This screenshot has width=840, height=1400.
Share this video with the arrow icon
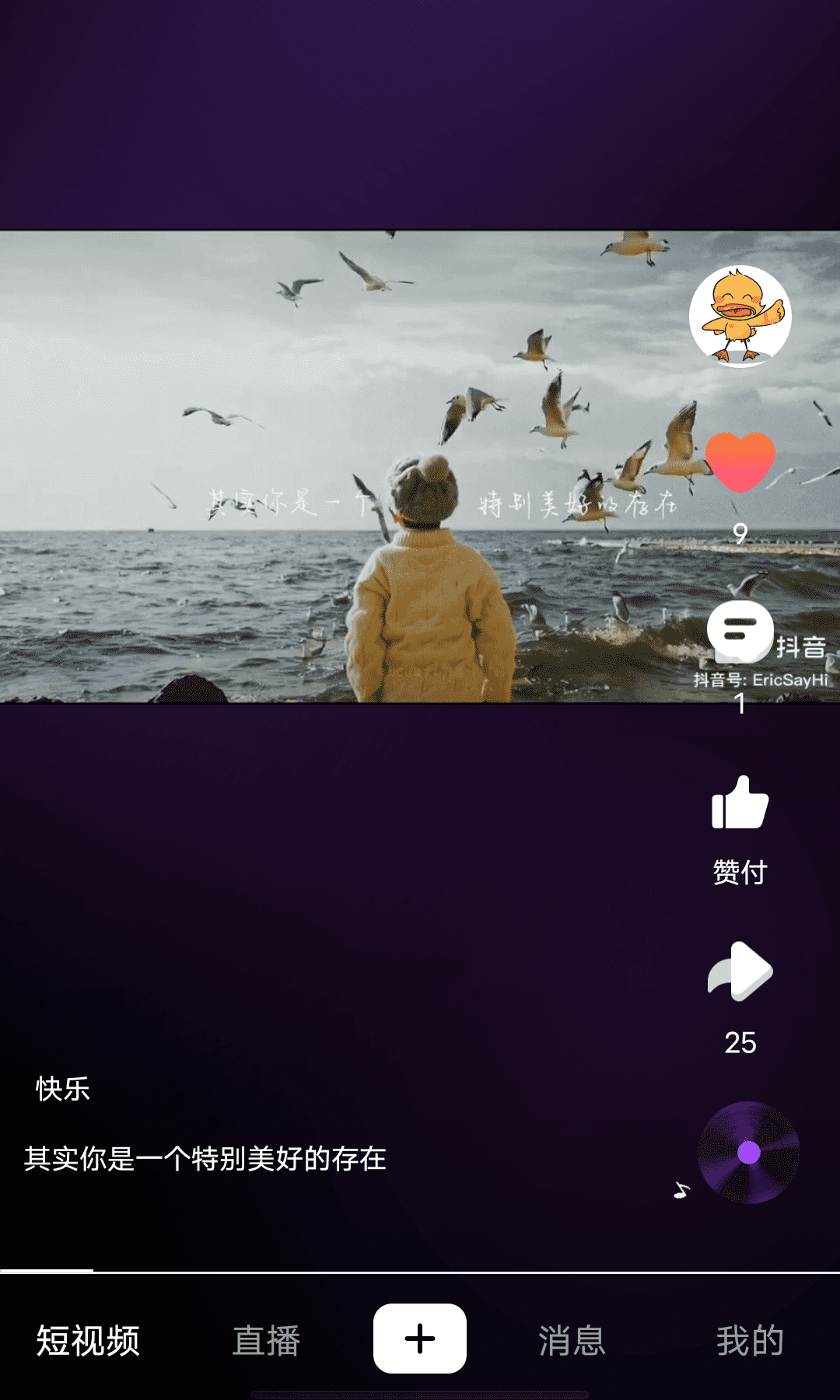[740, 971]
